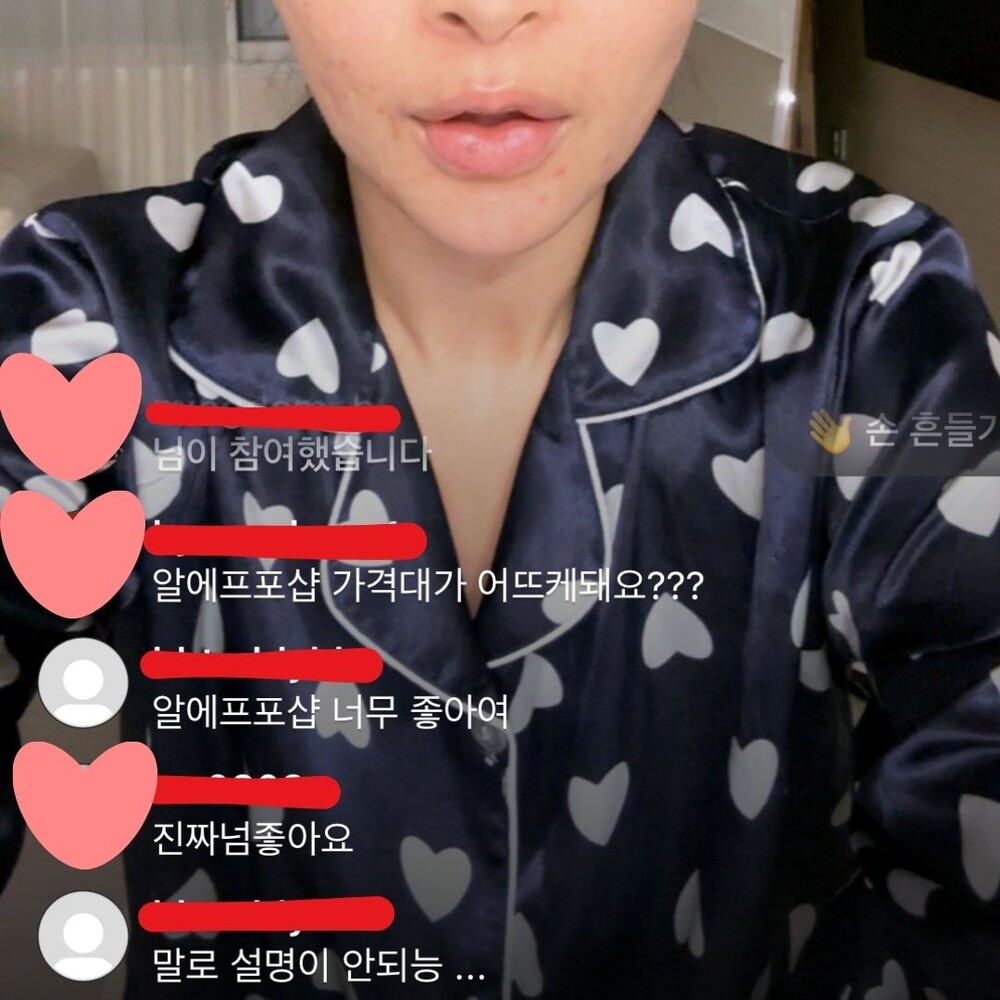Open profile avatar beside 알에프포샵 너무 좋아여 comment
Image resolution: width=1000 pixels, height=1000 pixels.
[83, 682]
